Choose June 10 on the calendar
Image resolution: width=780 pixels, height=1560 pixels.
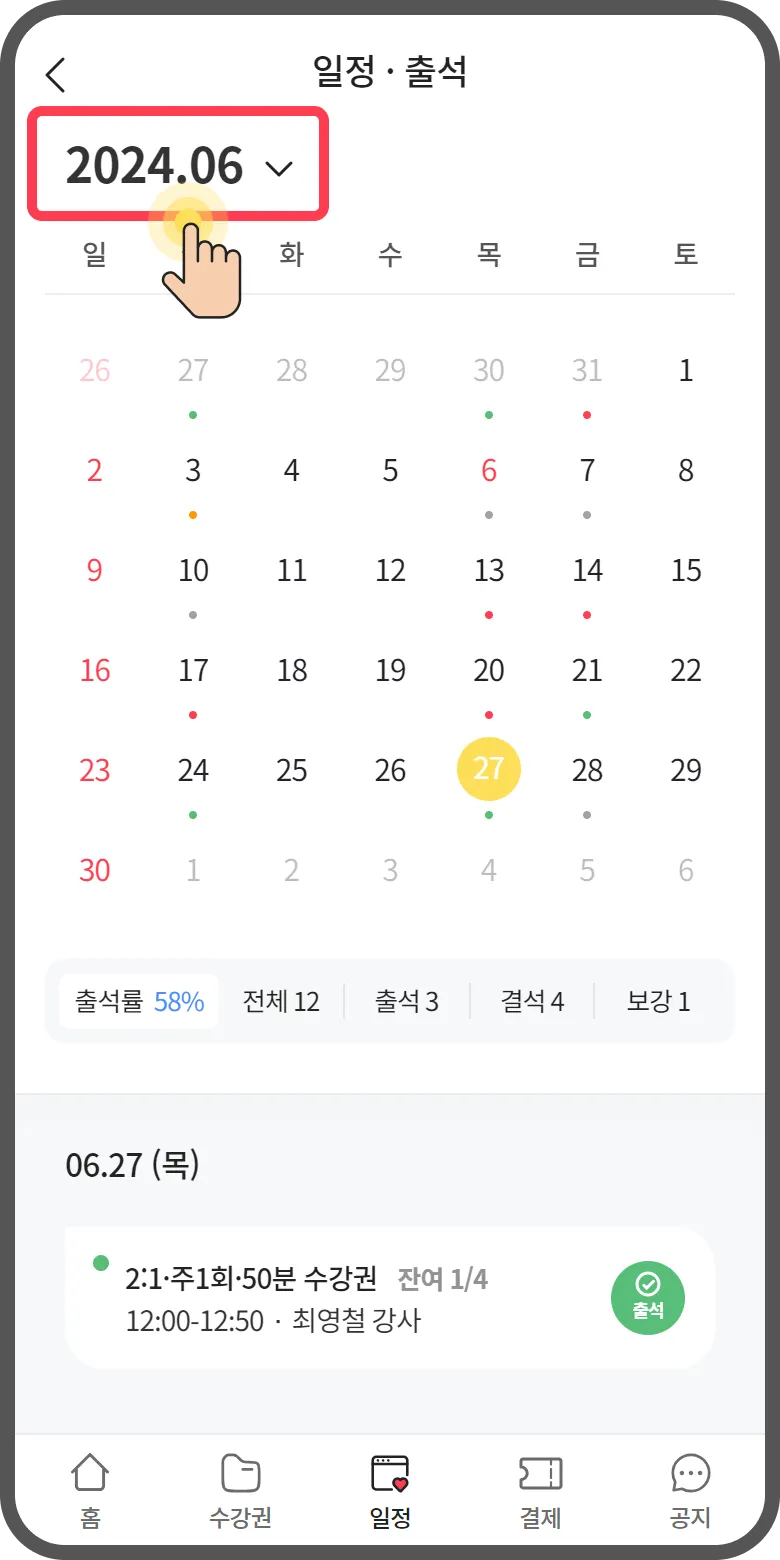[x=193, y=571]
